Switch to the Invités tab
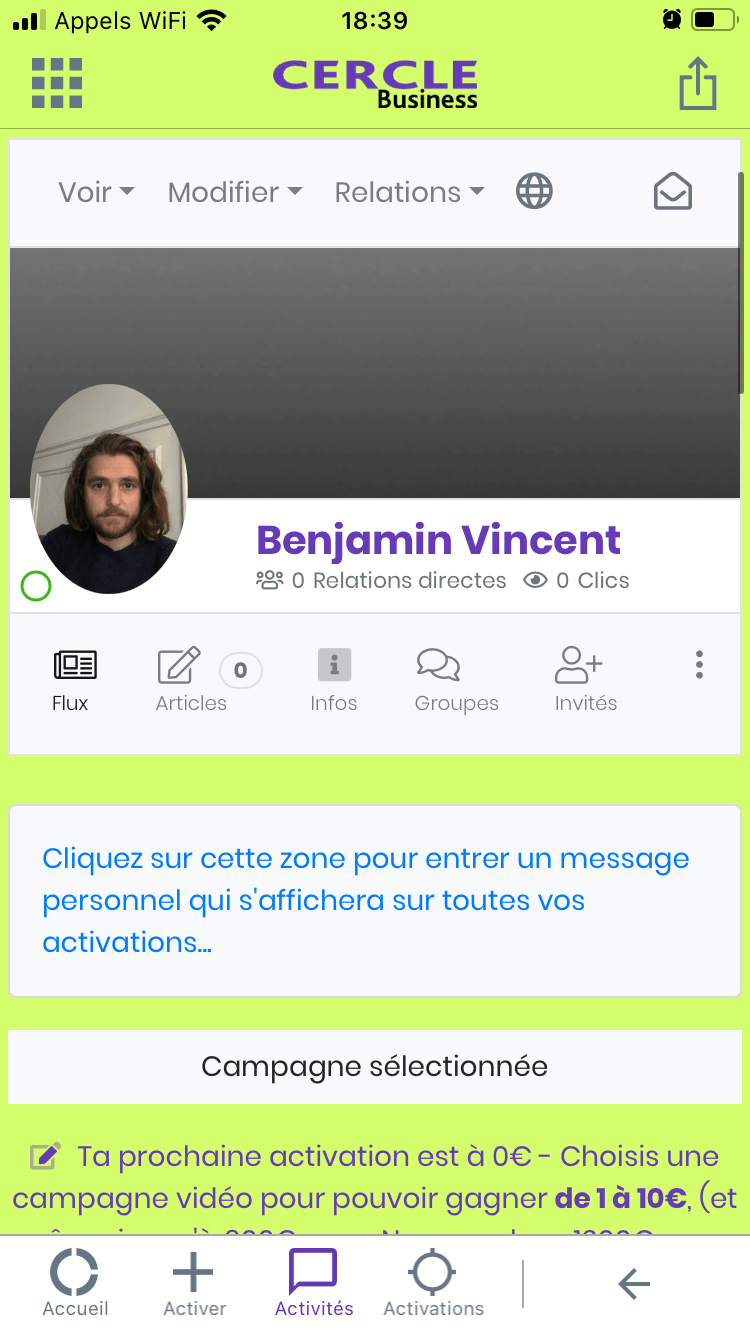750x1334 pixels. point(585,680)
